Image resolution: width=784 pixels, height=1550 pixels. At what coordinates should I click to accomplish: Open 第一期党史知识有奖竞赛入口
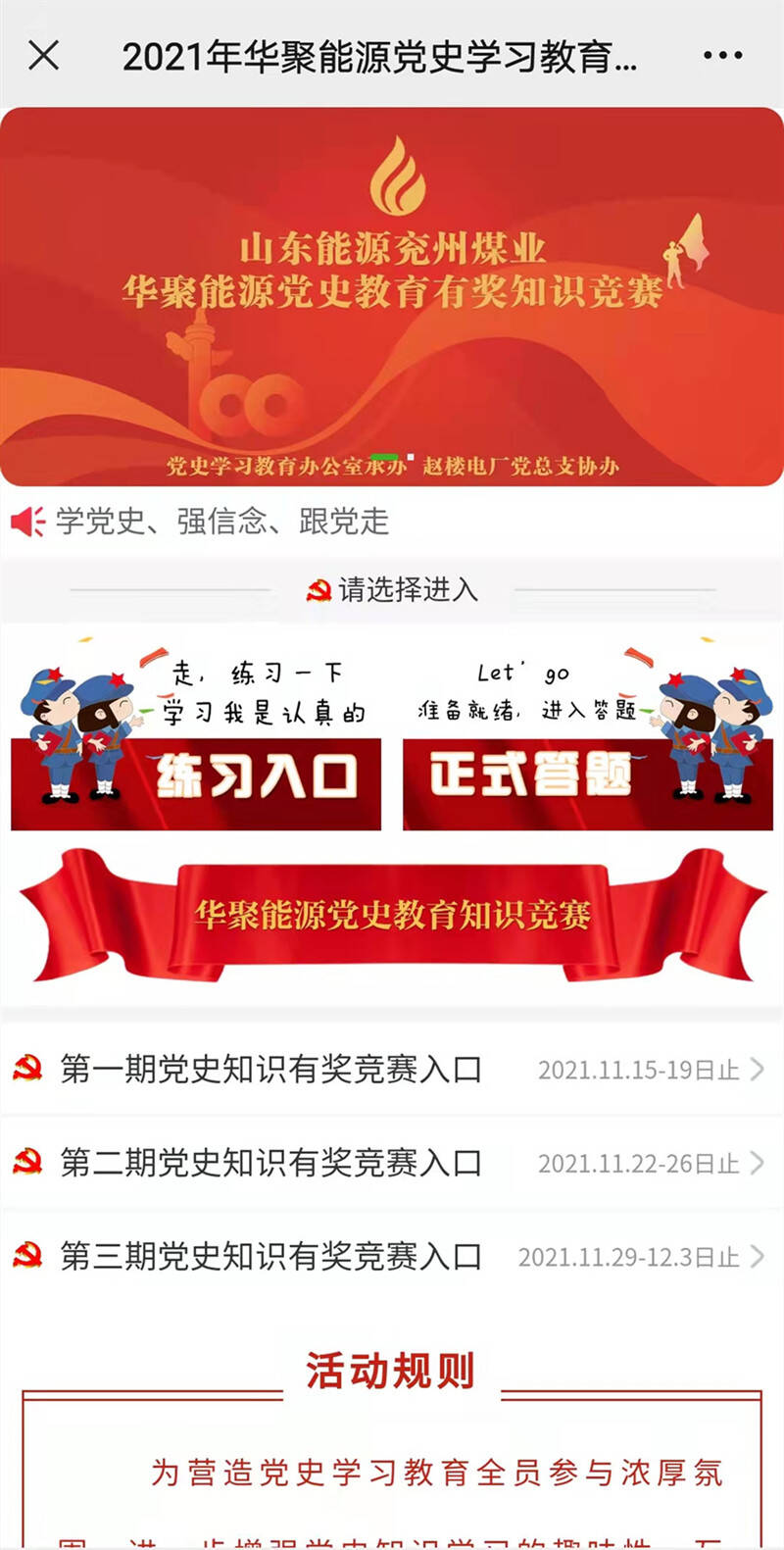(390, 1069)
